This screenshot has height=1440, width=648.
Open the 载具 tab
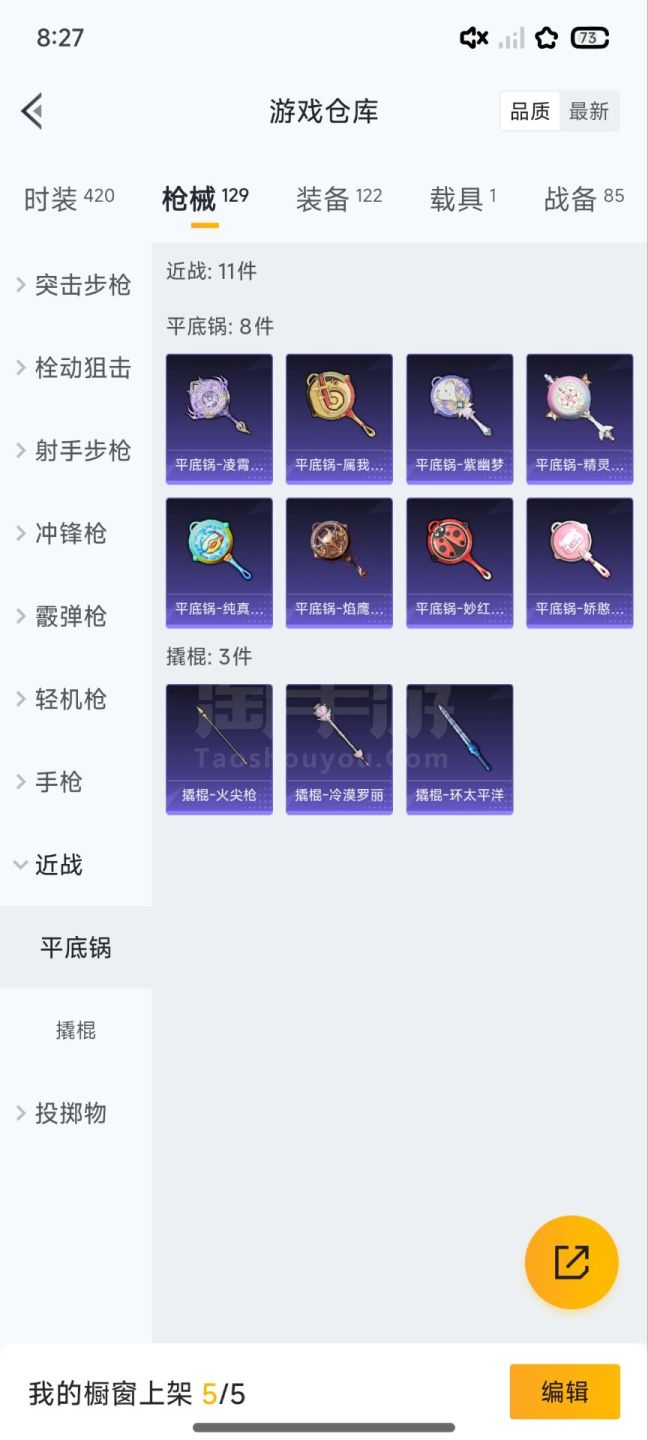462,198
